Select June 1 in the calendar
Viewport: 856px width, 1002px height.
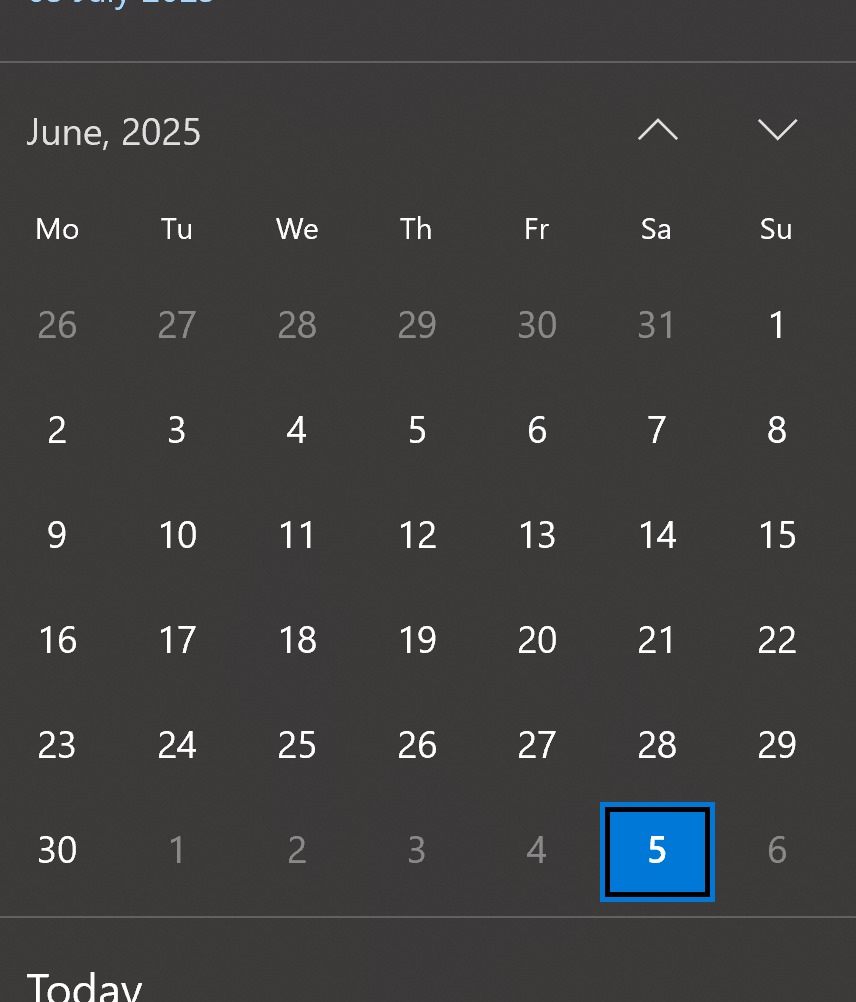(x=777, y=325)
